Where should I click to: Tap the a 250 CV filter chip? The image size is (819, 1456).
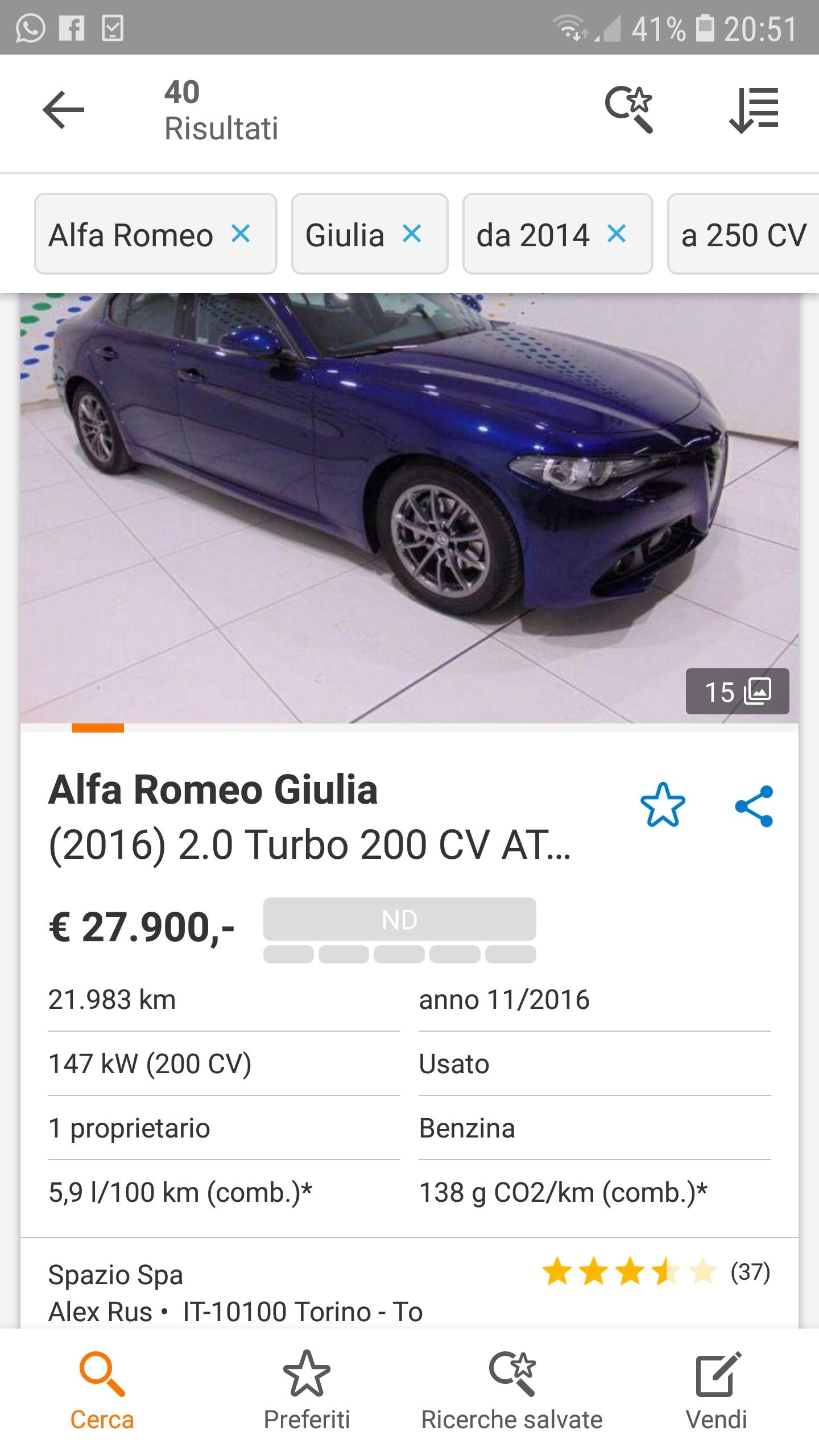pos(744,234)
